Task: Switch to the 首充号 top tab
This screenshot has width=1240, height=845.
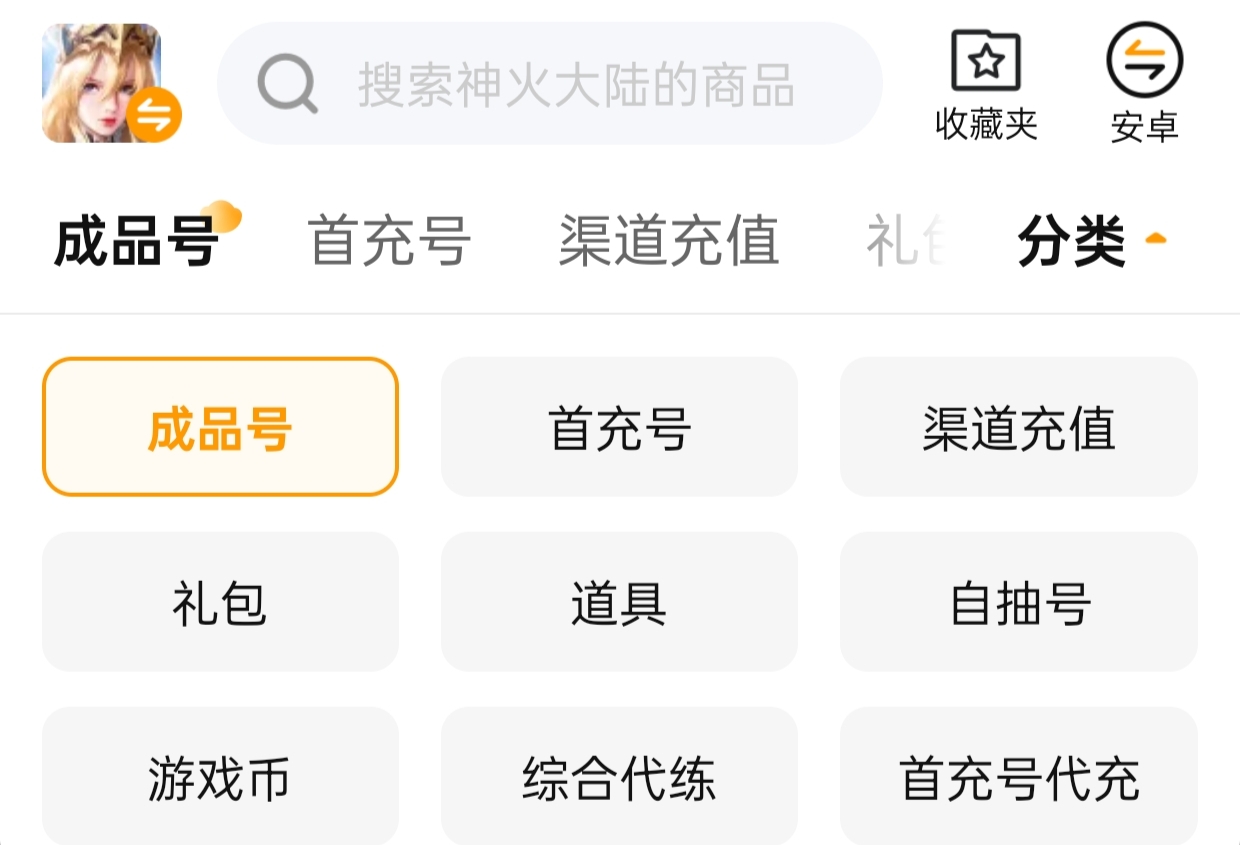Action: pos(389,241)
